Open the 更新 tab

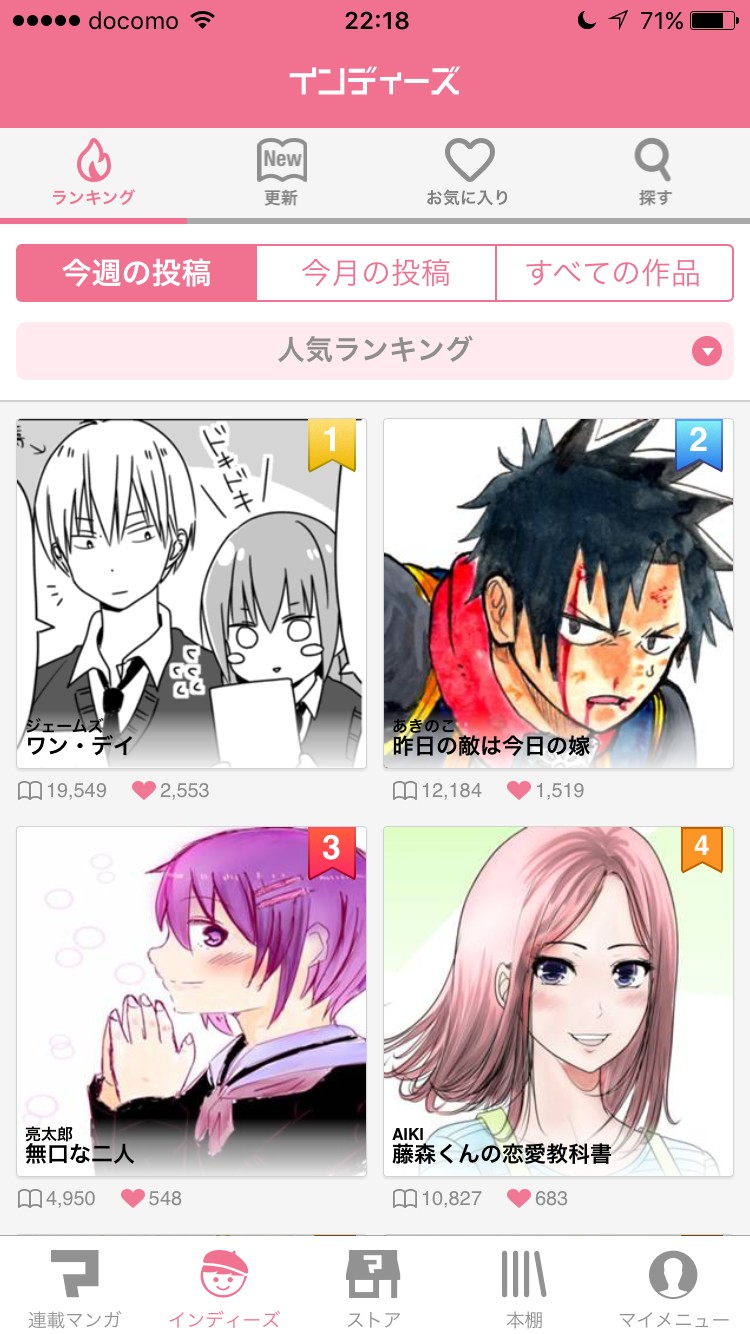pyautogui.click(x=281, y=173)
